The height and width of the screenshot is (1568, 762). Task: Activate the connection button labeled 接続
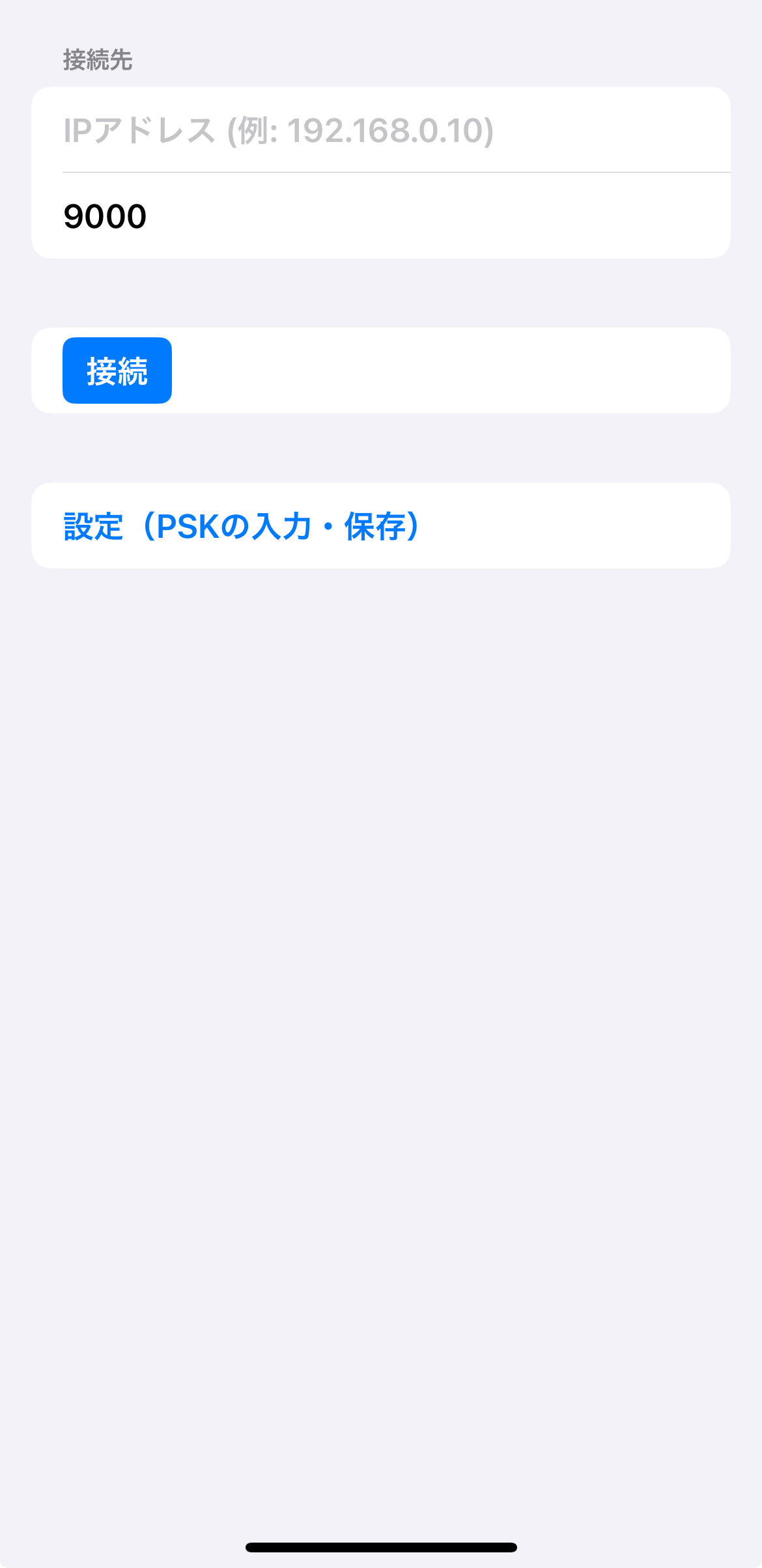[117, 370]
